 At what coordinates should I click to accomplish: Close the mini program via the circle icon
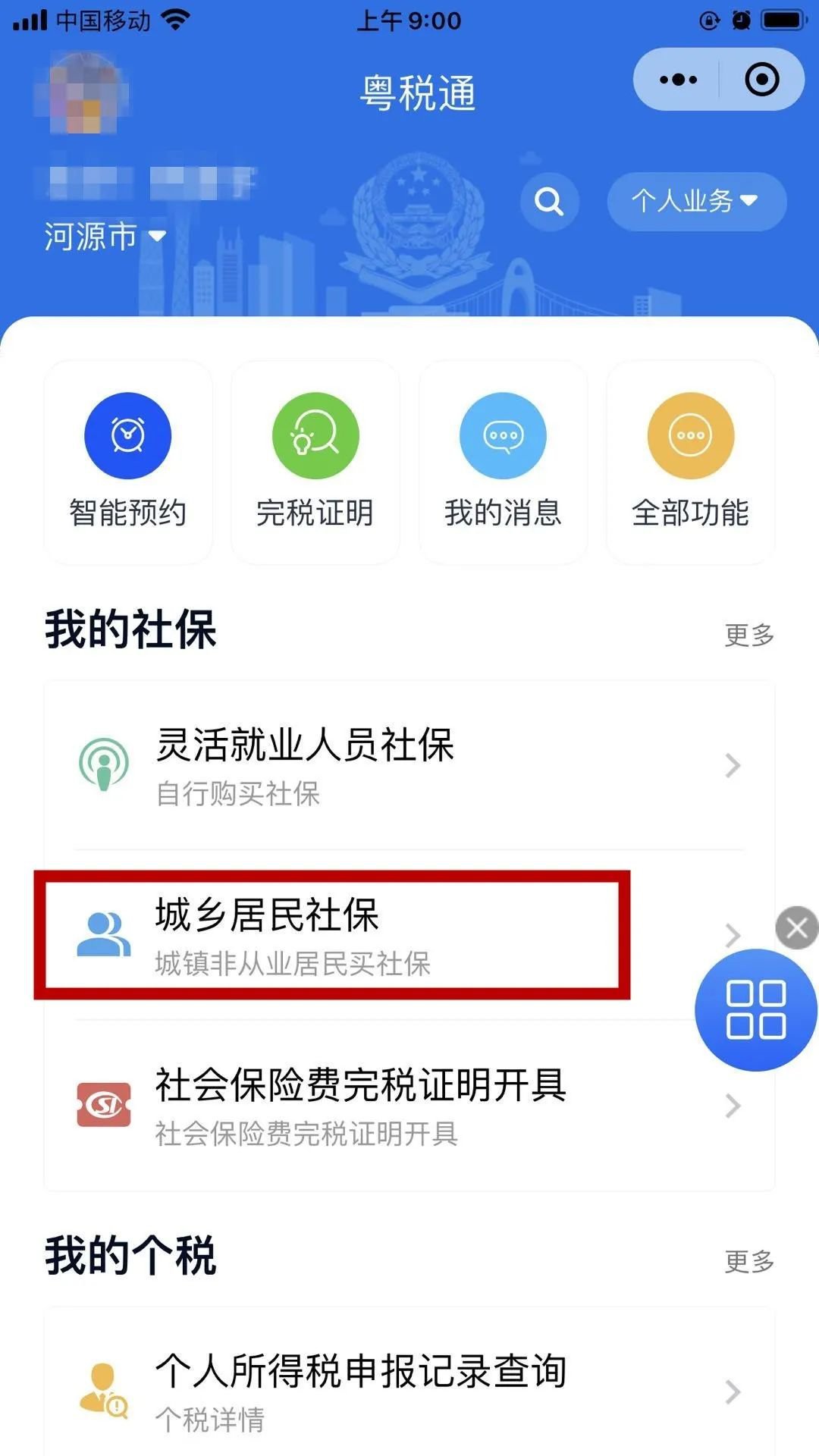coord(761,80)
